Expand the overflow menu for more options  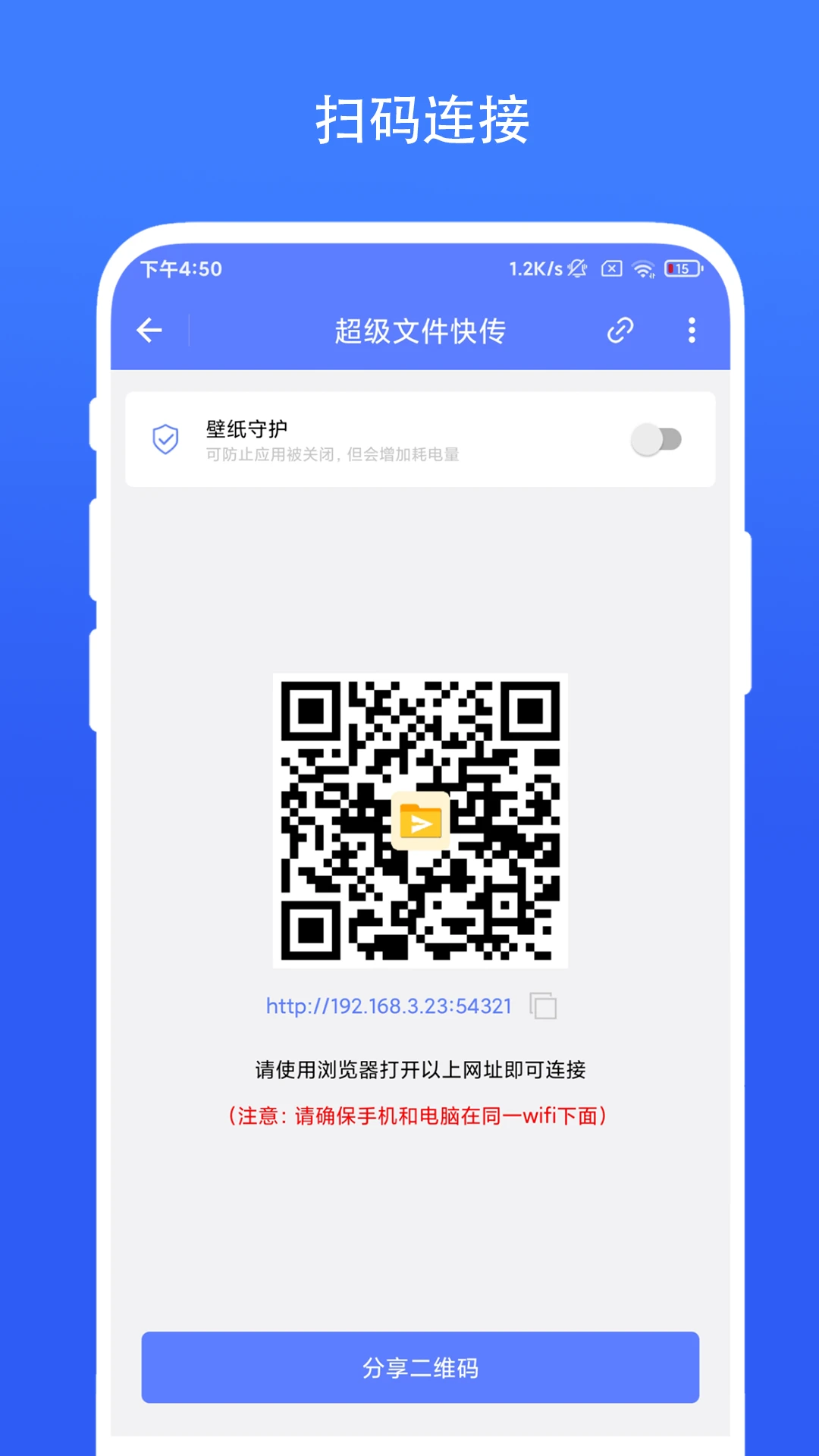tap(691, 331)
